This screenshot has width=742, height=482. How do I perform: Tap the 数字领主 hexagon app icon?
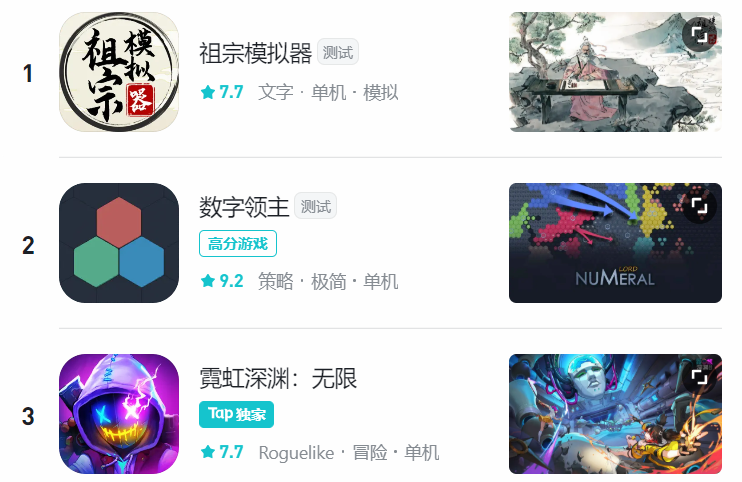pyautogui.click(x=119, y=243)
